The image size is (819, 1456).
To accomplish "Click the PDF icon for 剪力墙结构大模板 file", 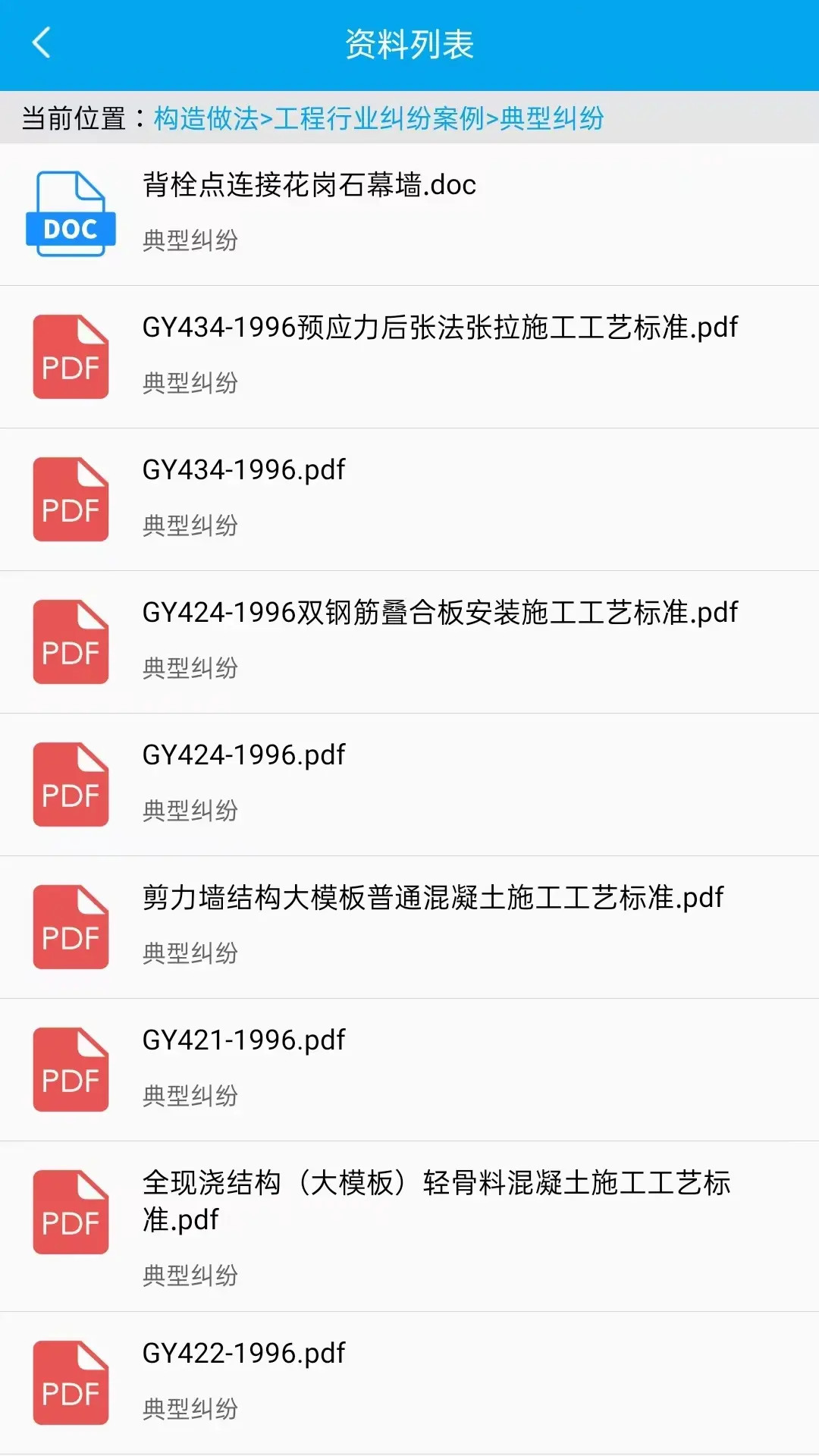I will tap(71, 927).
